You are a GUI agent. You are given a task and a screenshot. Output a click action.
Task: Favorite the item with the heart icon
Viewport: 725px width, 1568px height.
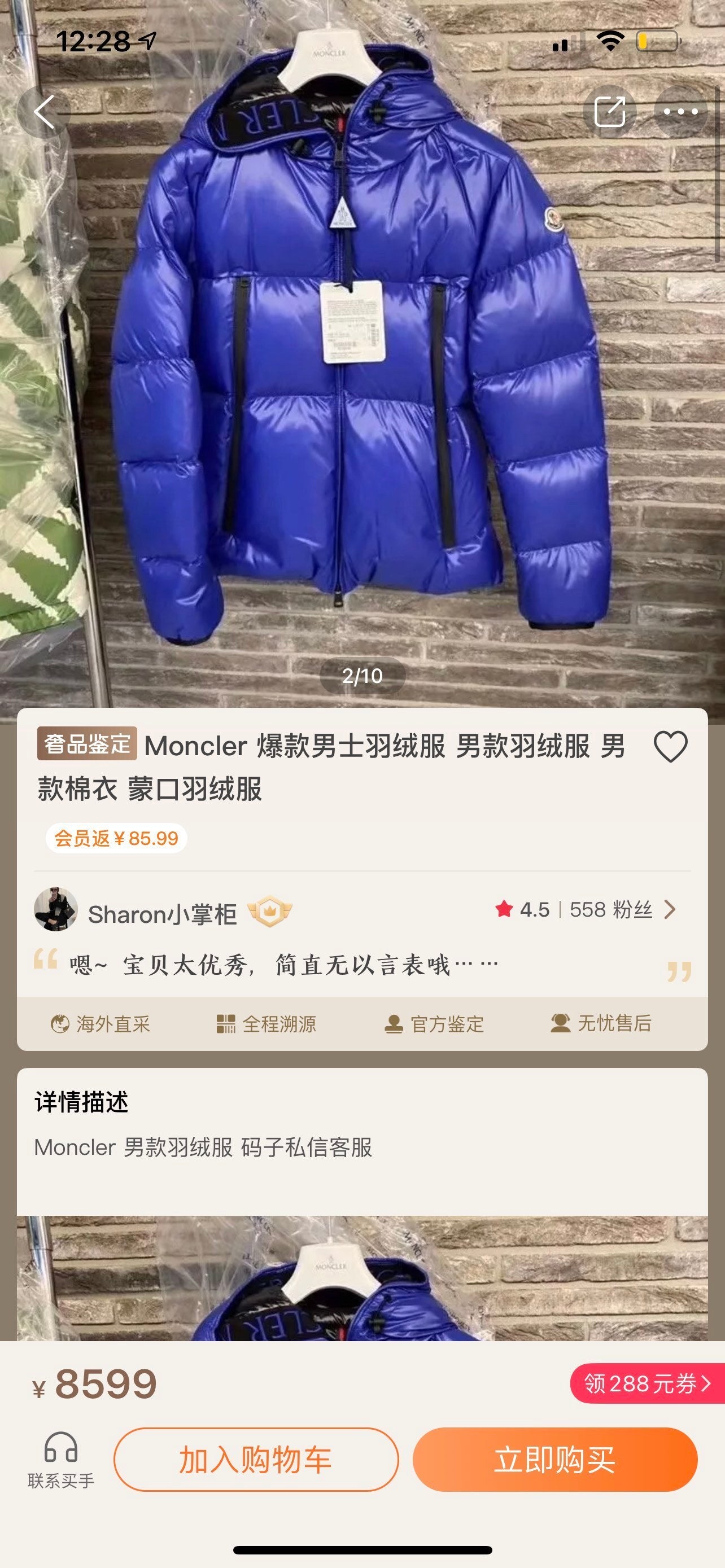pos(670,746)
